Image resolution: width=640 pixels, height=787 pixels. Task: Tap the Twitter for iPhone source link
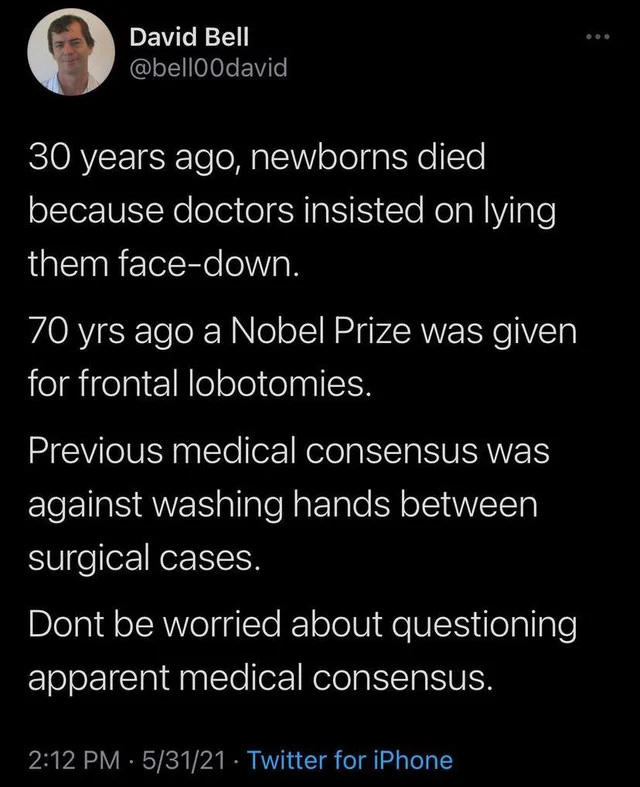tap(349, 760)
